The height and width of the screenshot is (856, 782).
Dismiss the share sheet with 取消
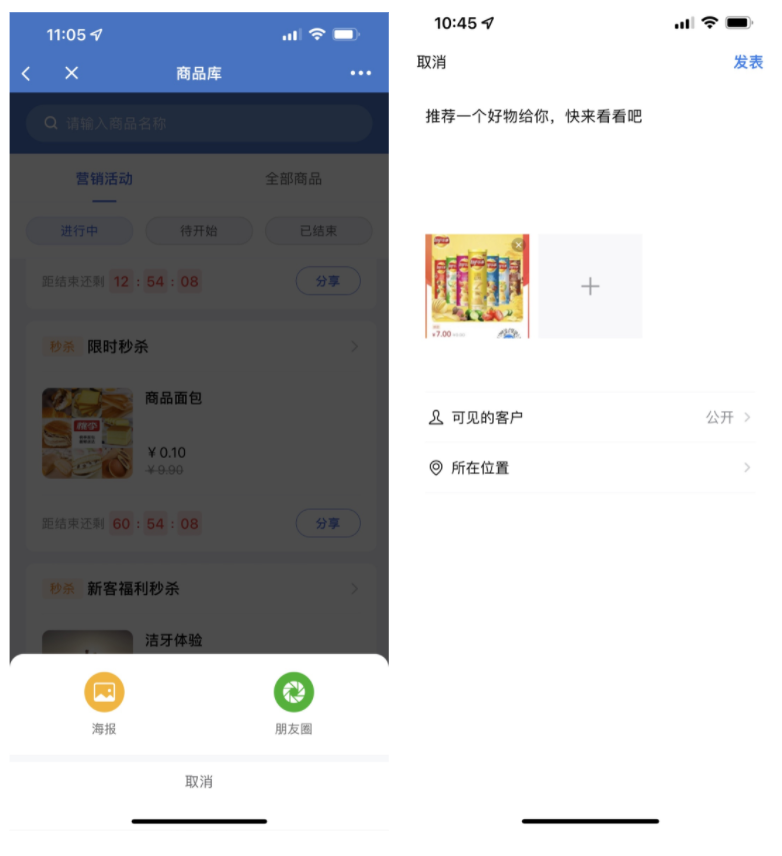pyautogui.click(x=199, y=782)
